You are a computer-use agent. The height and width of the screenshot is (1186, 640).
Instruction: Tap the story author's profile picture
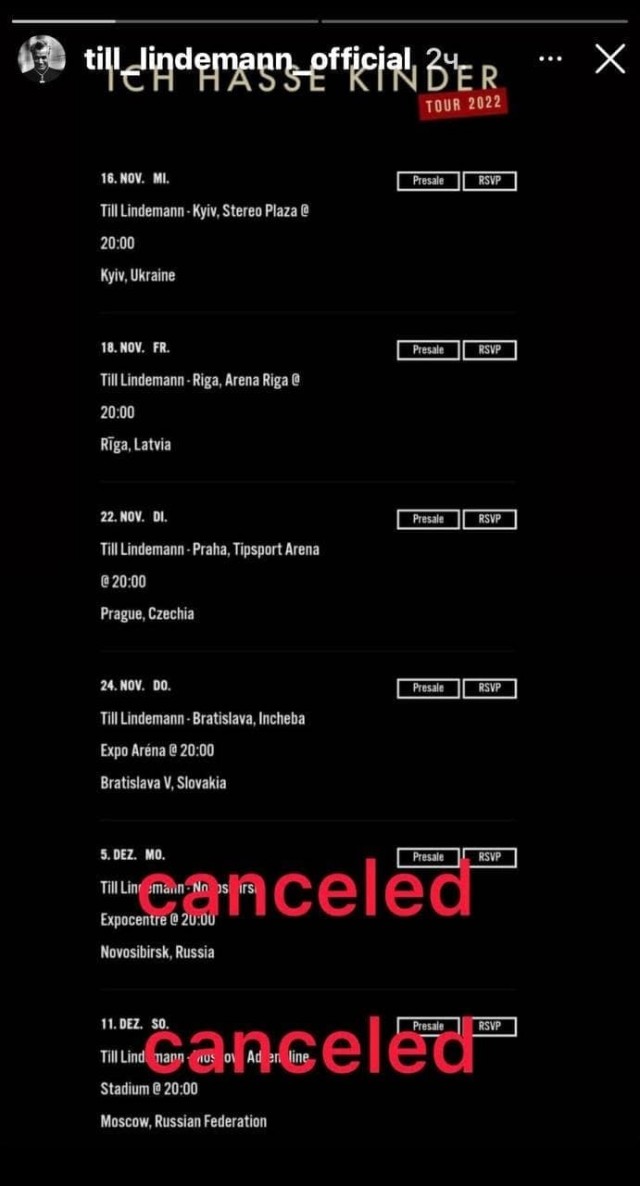point(38,58)
